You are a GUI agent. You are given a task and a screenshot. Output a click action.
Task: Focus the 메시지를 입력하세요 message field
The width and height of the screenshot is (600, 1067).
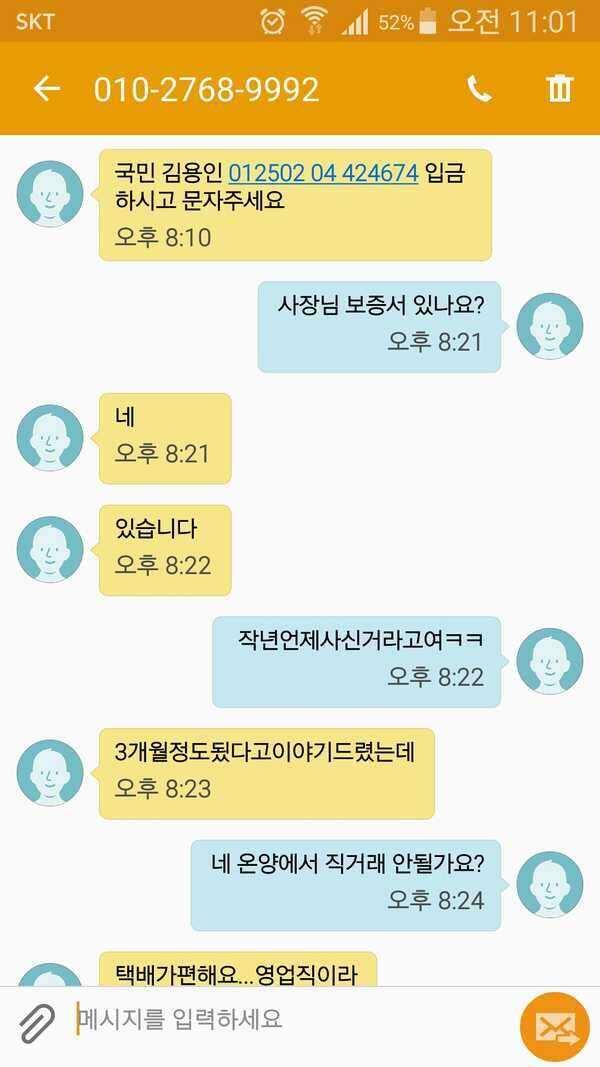tap(293, 1019)
